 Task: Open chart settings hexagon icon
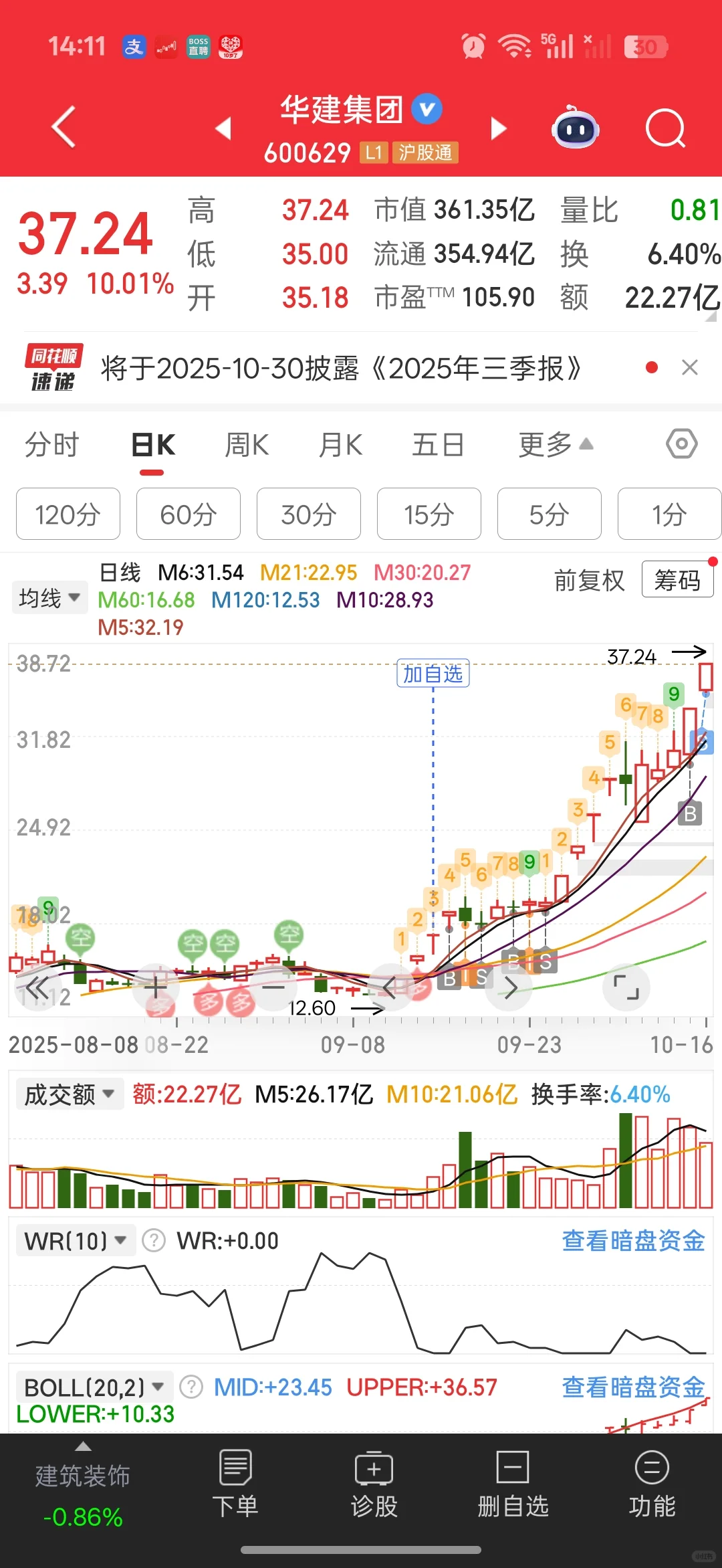(681, 444)
